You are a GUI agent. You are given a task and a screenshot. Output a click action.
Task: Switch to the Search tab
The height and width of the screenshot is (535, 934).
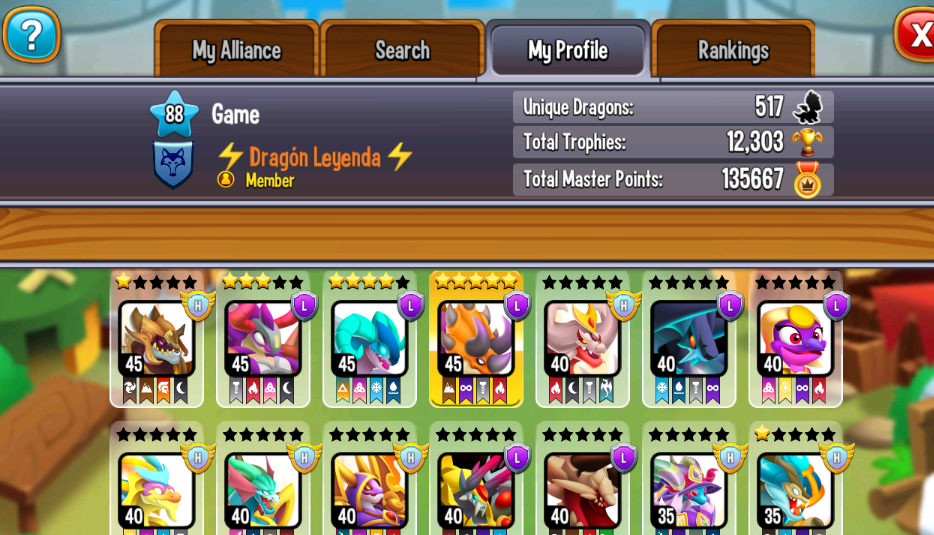coord(402,50)
